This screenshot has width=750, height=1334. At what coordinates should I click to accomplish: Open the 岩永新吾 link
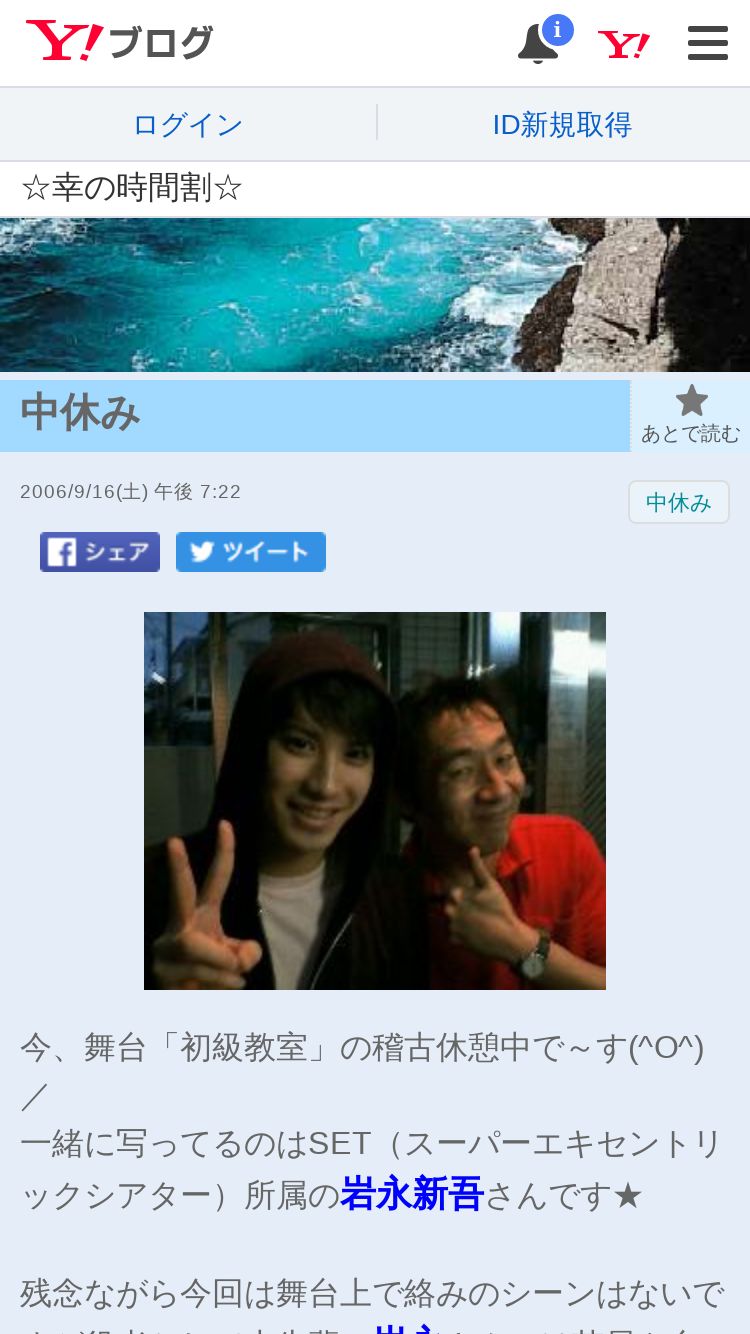412,1195
